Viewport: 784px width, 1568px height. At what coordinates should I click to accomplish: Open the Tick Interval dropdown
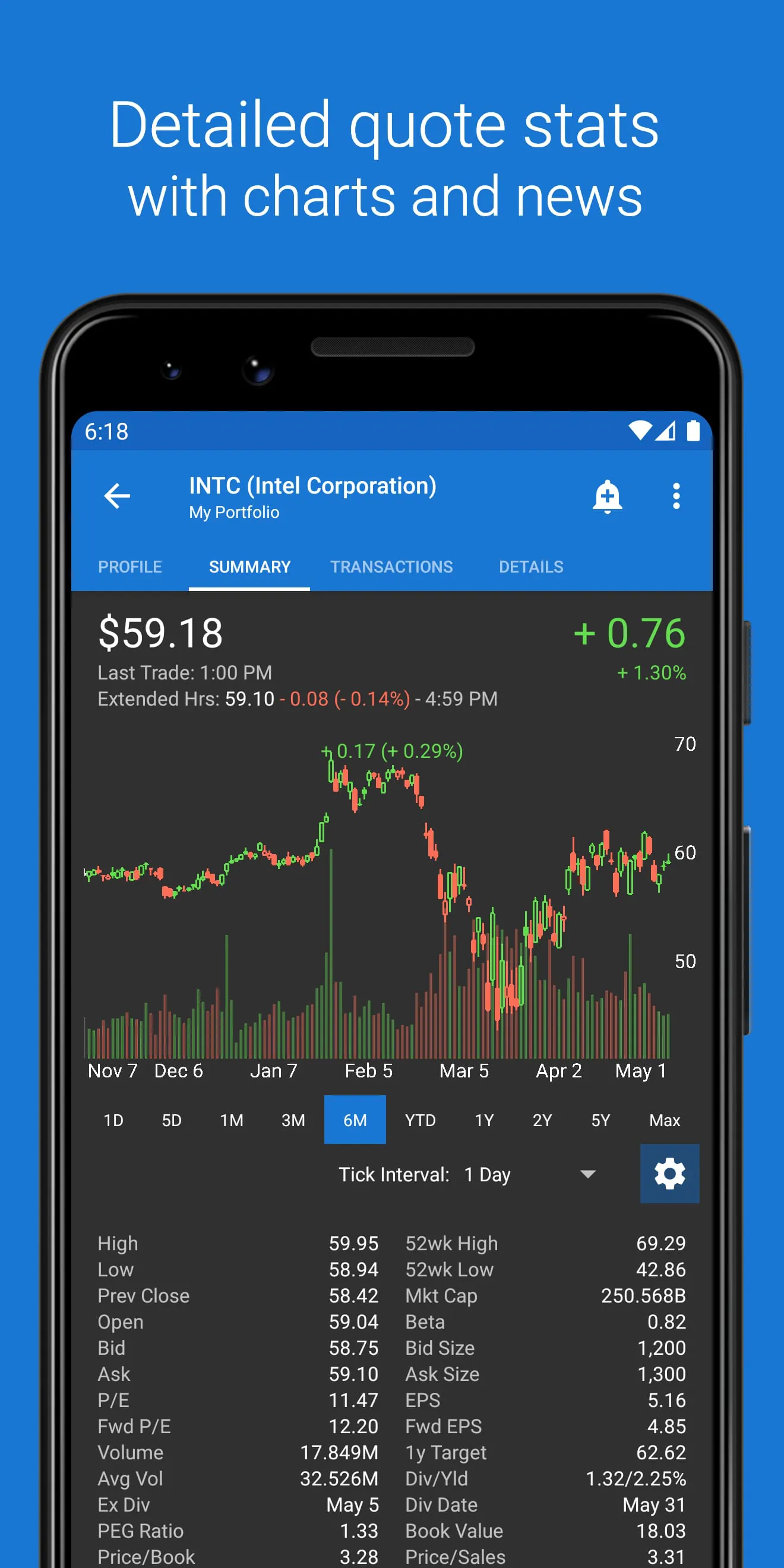coord(487,1174)
